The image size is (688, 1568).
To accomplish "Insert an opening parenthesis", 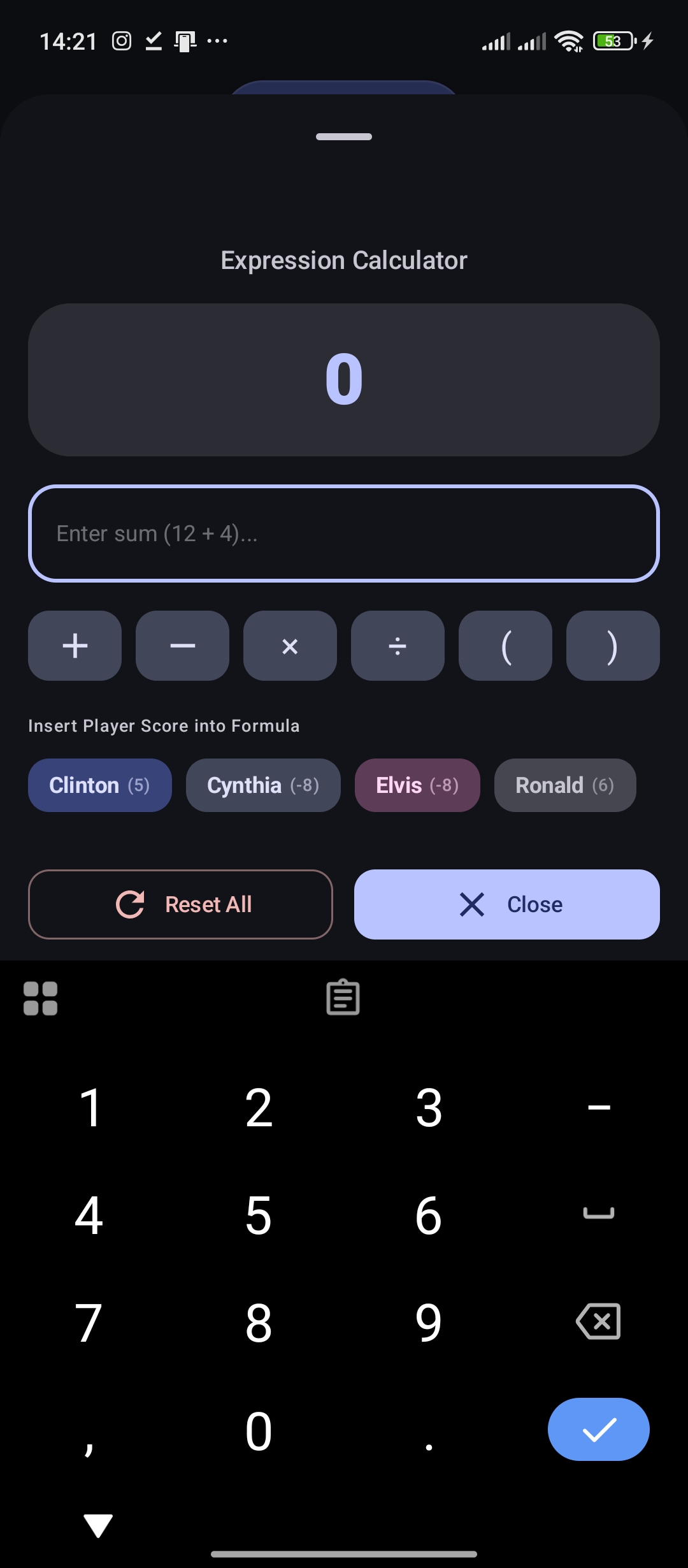I will coord(505,646).
